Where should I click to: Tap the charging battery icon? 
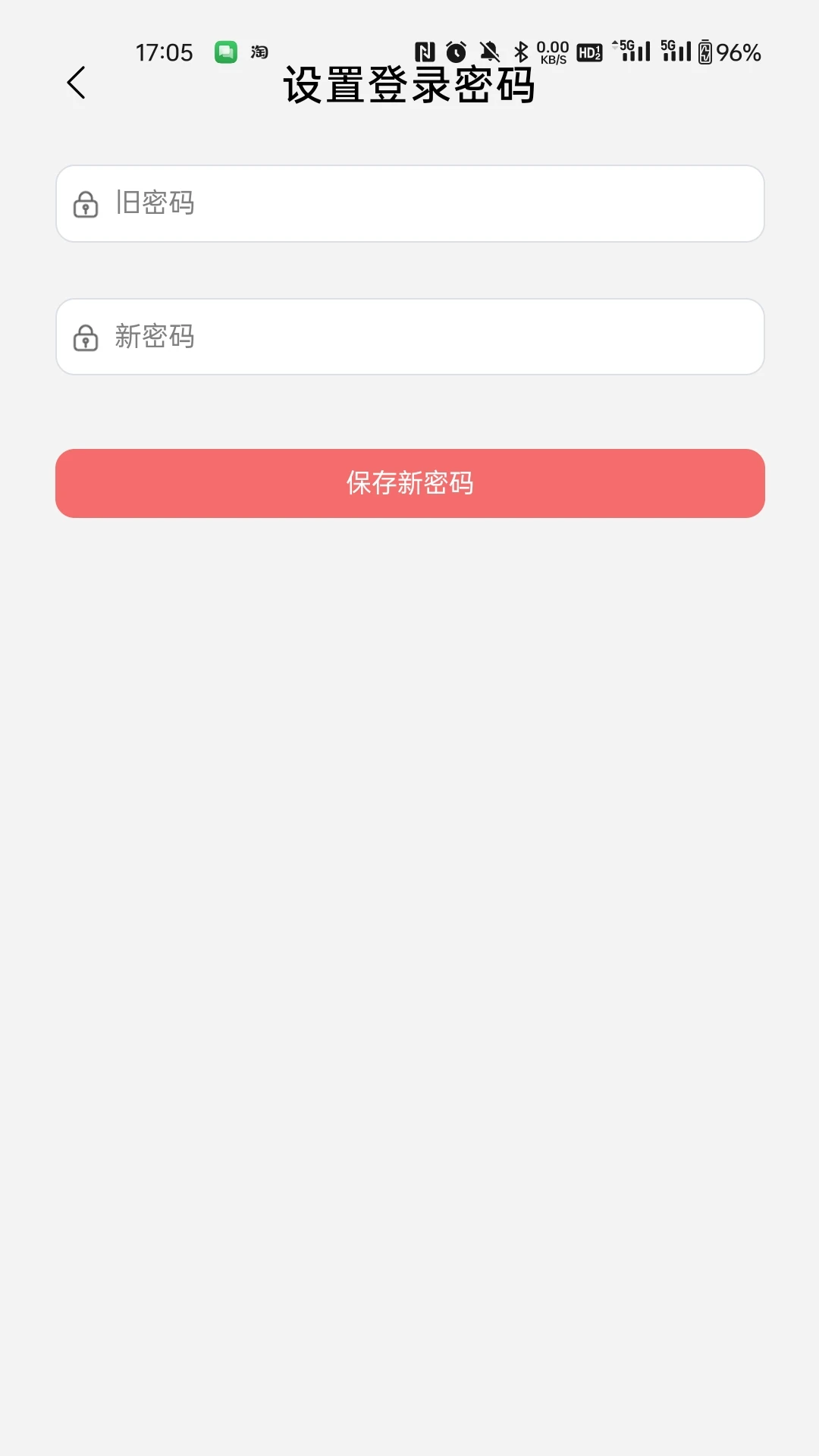(x=704, y=52)
